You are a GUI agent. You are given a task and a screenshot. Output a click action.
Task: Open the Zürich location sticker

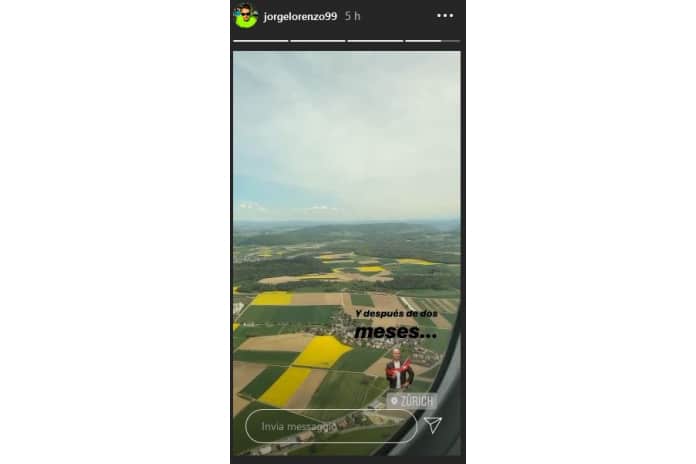click(x=412, y=401)
